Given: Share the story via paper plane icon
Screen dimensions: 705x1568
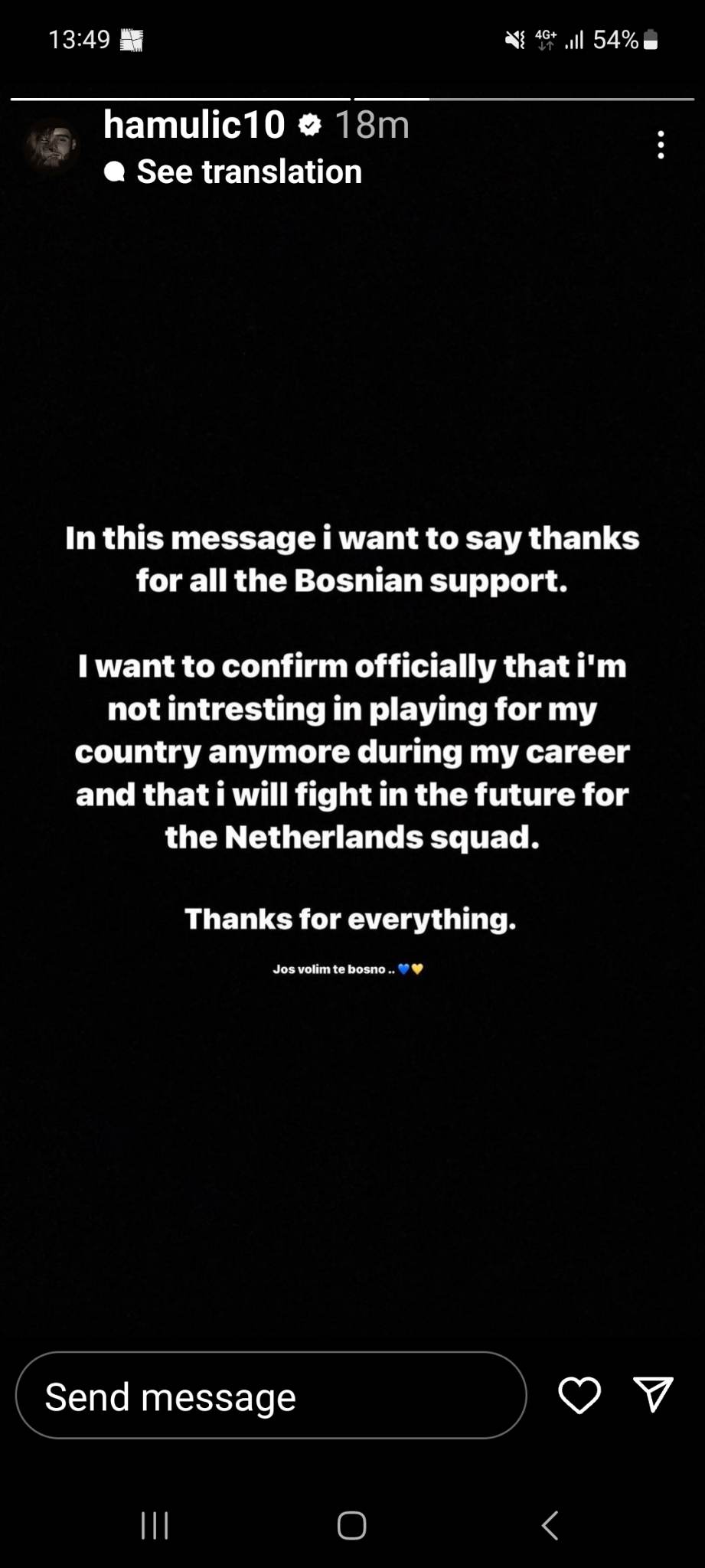Looking at the screenshot, I should 653,1394.
